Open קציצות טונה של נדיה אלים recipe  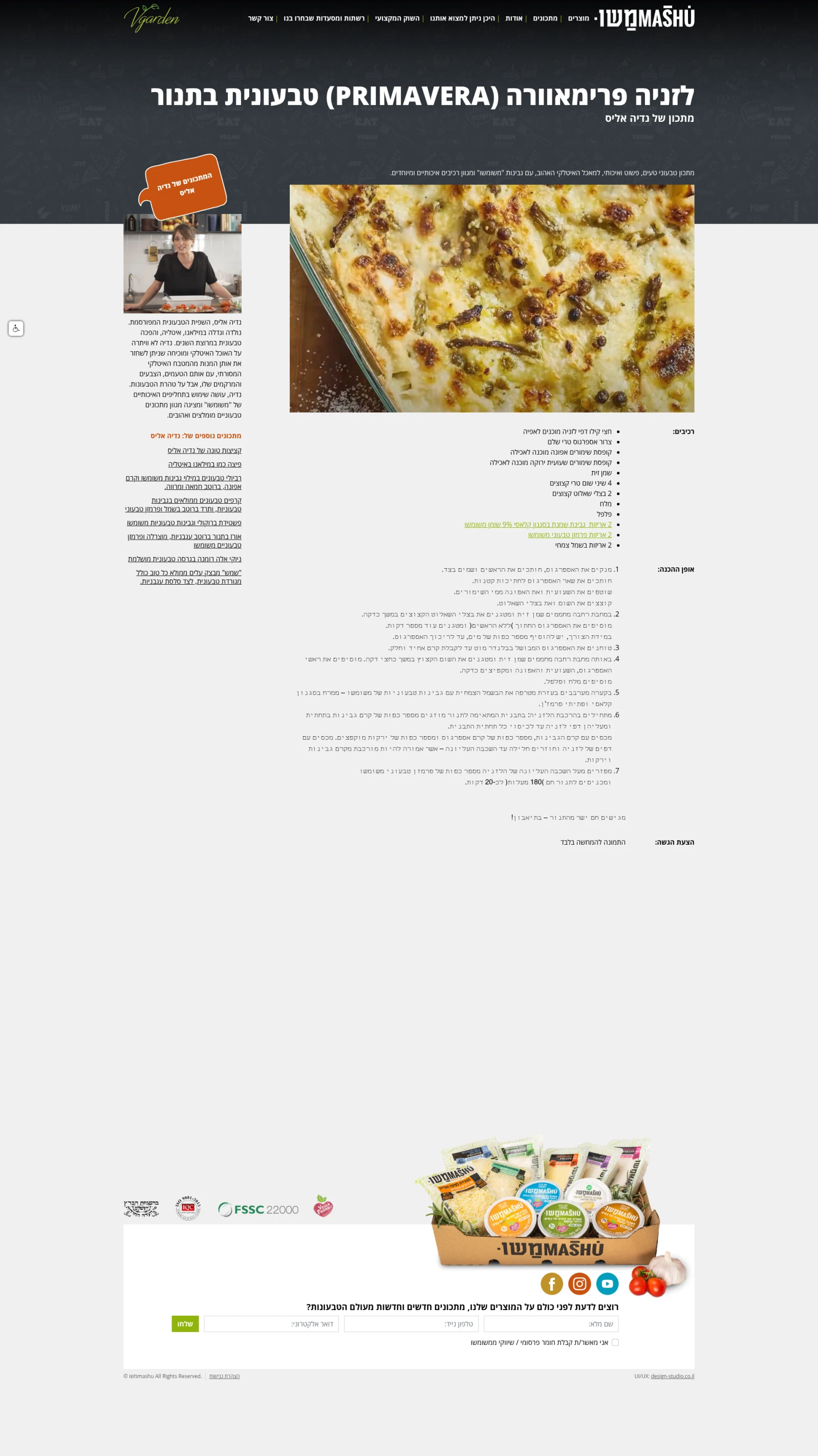pyautogui.click(x=204, y=451)
